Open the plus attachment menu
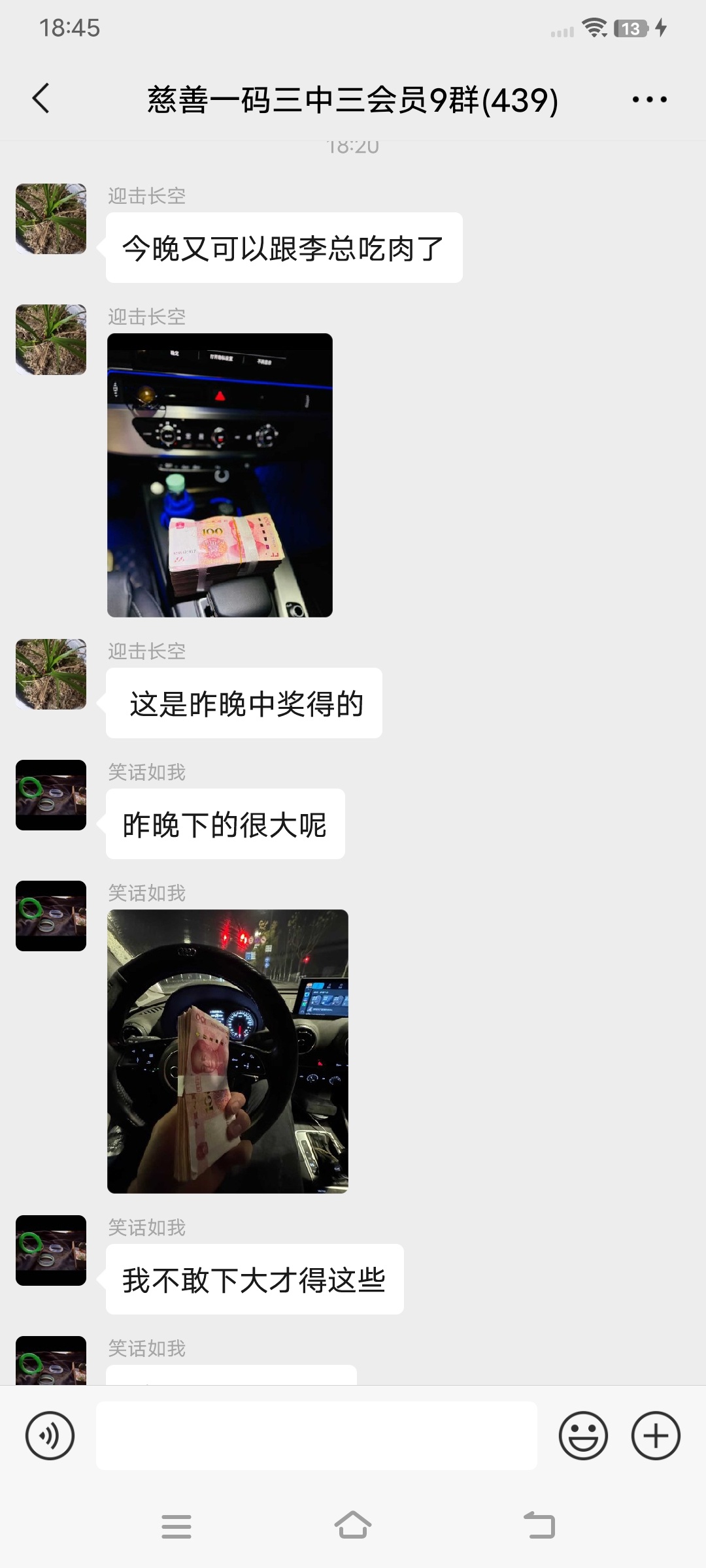The width and height of the screenshot is (706, 1568). coord(656,1435)
